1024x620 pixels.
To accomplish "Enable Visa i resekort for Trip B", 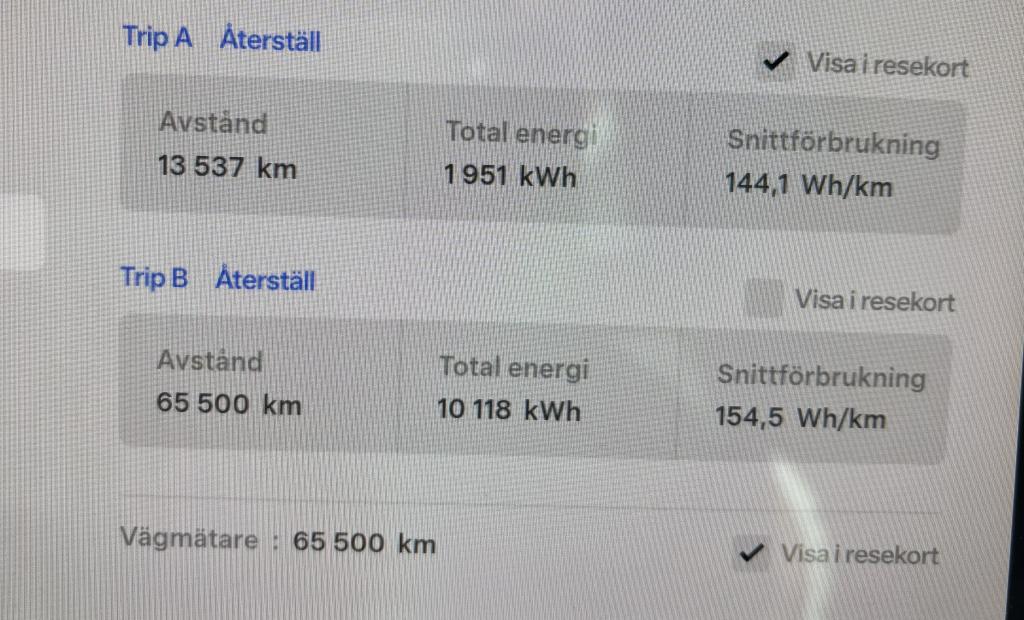I will (x=765, y=298).
